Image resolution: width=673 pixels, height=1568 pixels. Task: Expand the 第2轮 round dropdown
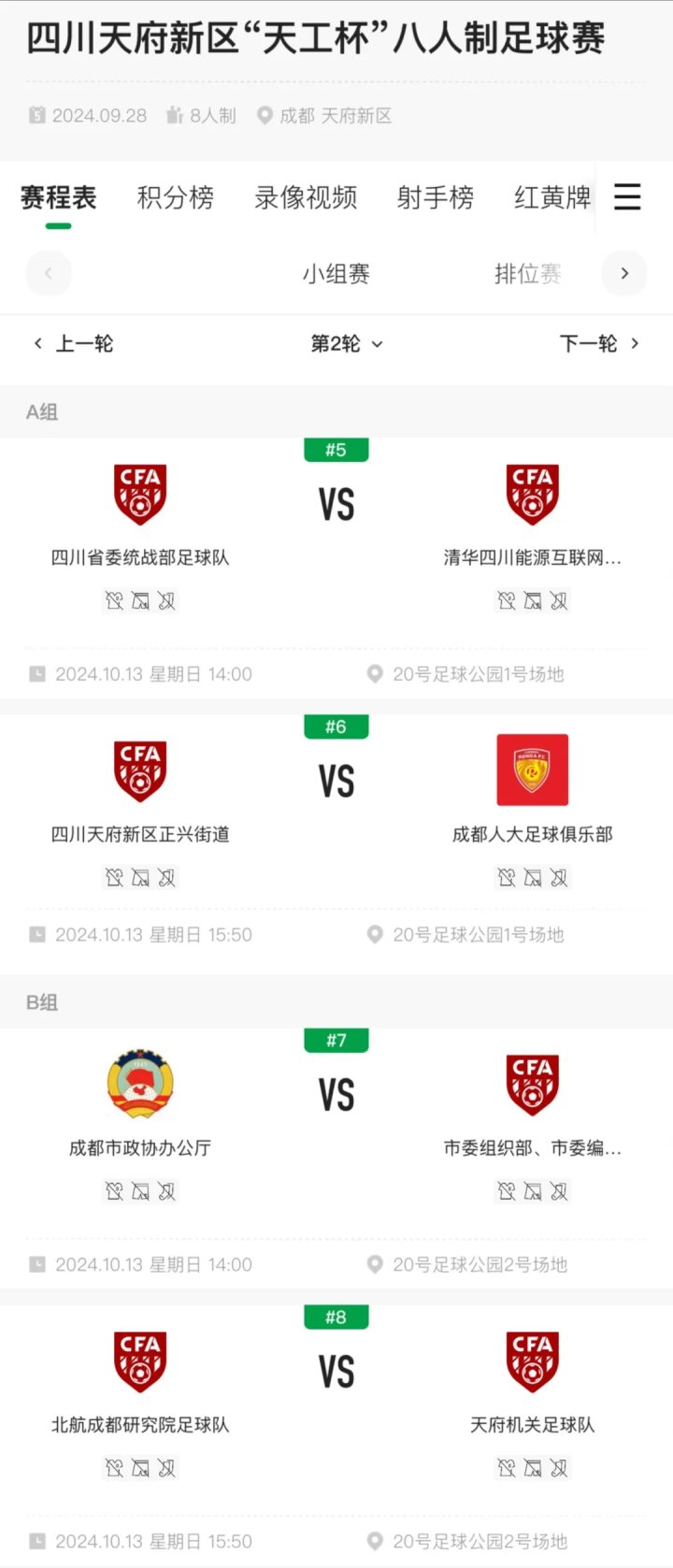pos(346,343)
